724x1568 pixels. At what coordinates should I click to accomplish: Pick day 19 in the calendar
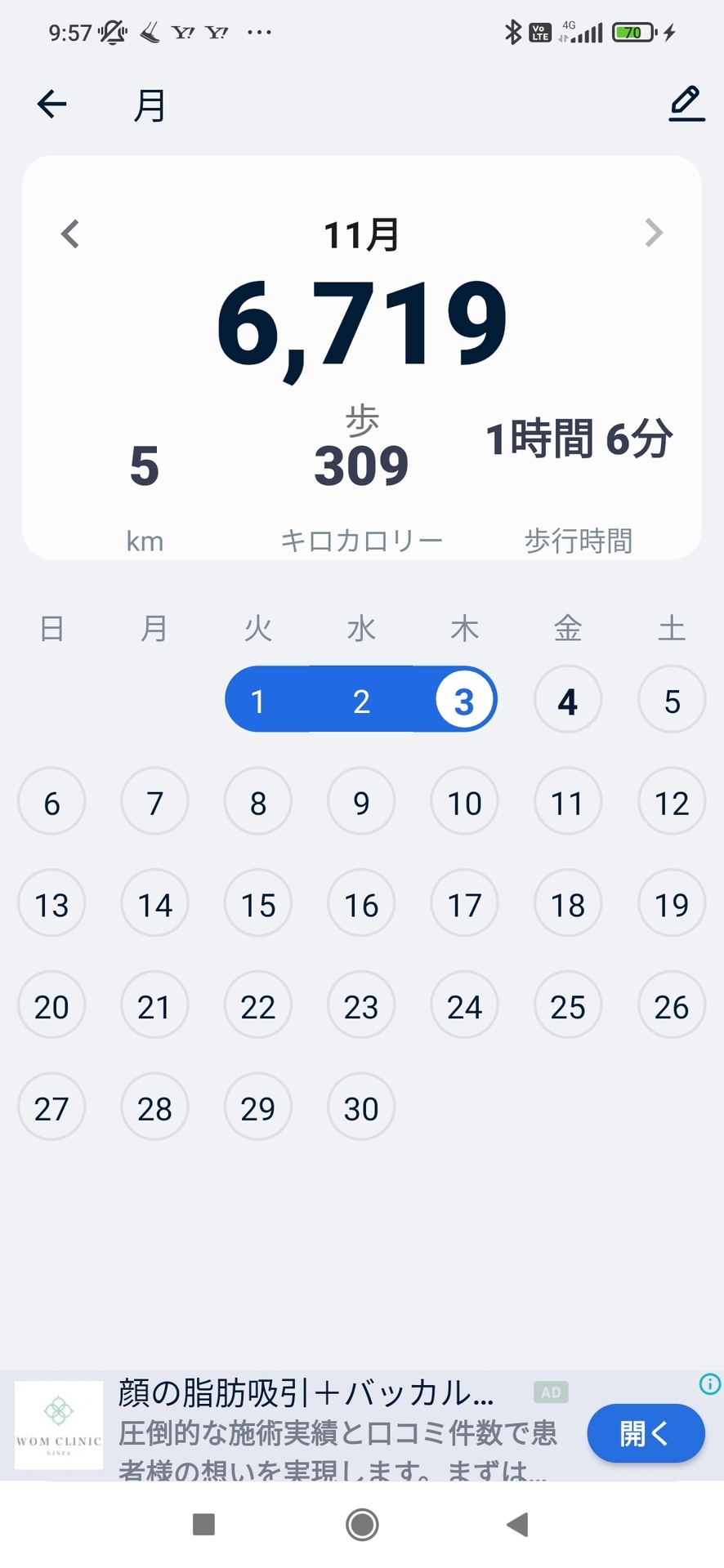click(671, 904)
